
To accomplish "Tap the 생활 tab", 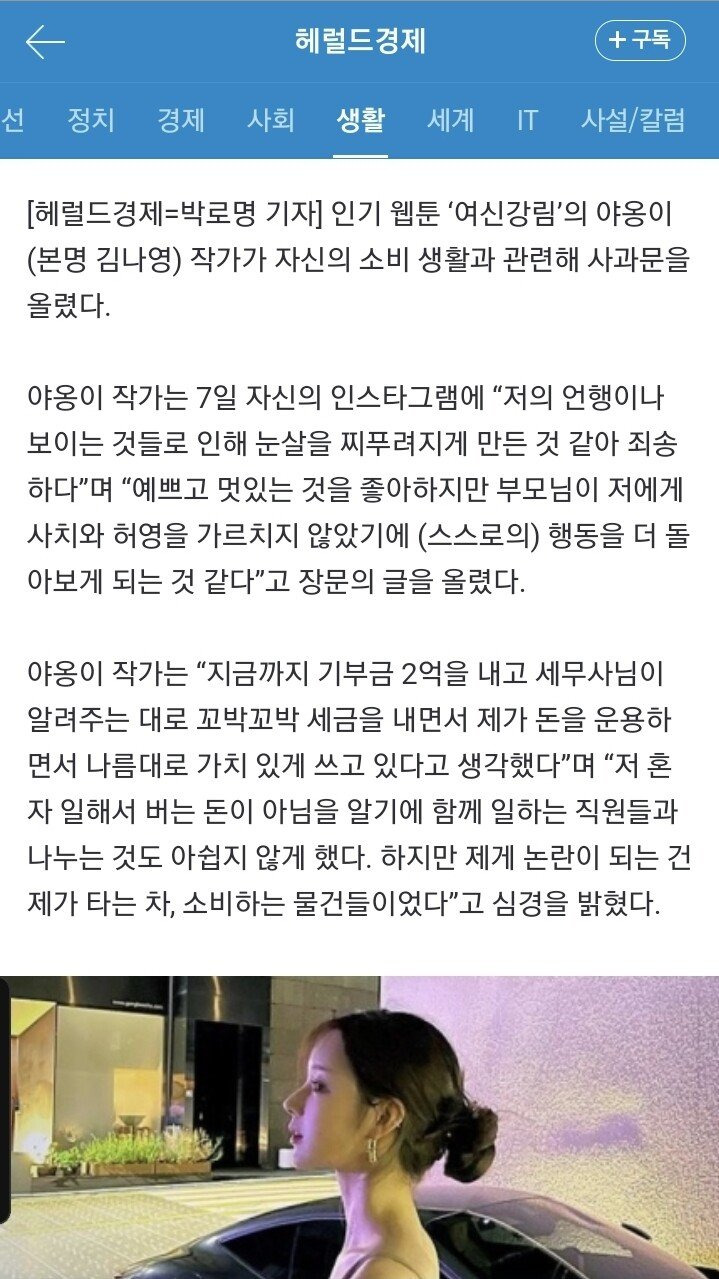I will point(361,121).
